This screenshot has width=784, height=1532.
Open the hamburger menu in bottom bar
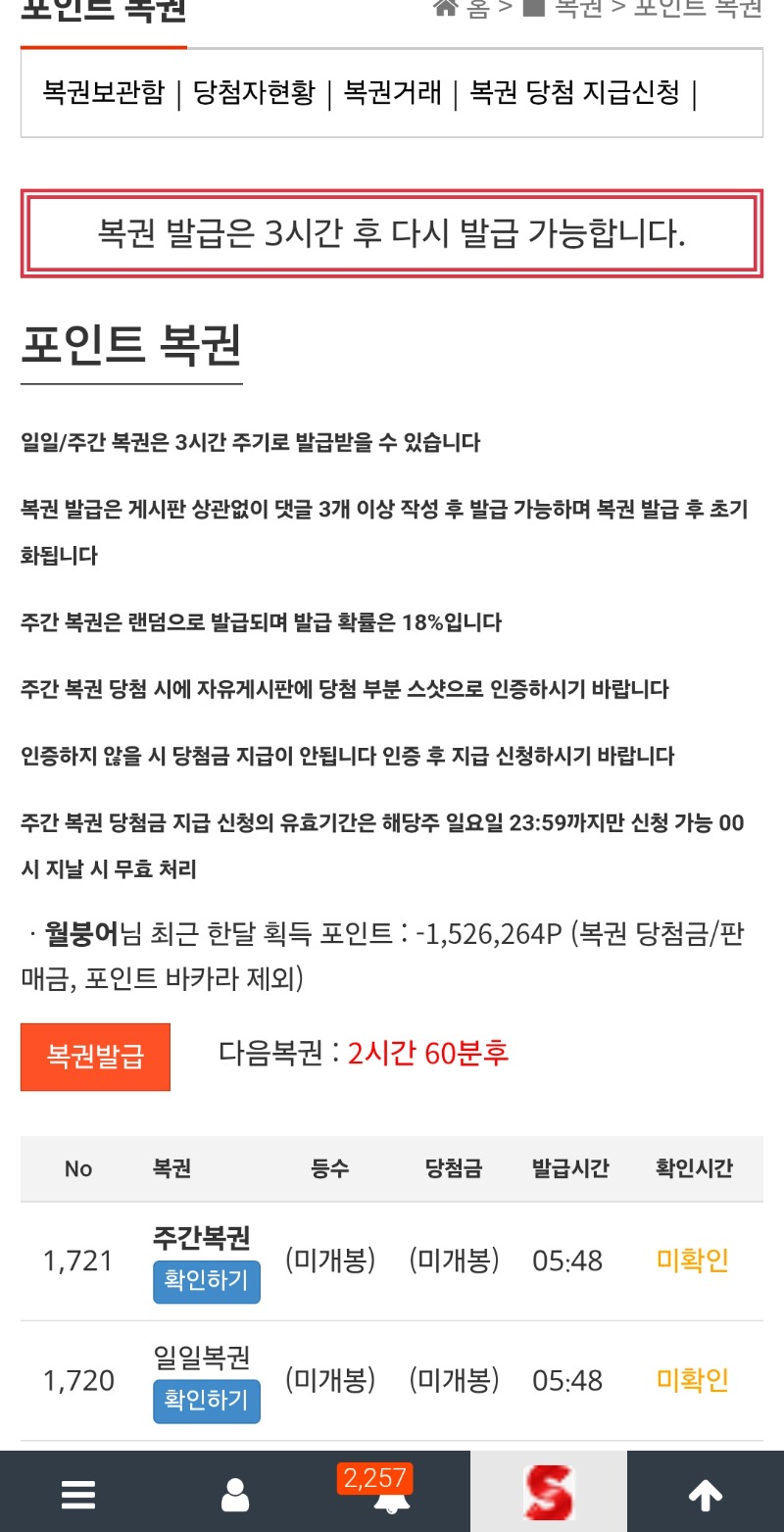click(78, 1494)
